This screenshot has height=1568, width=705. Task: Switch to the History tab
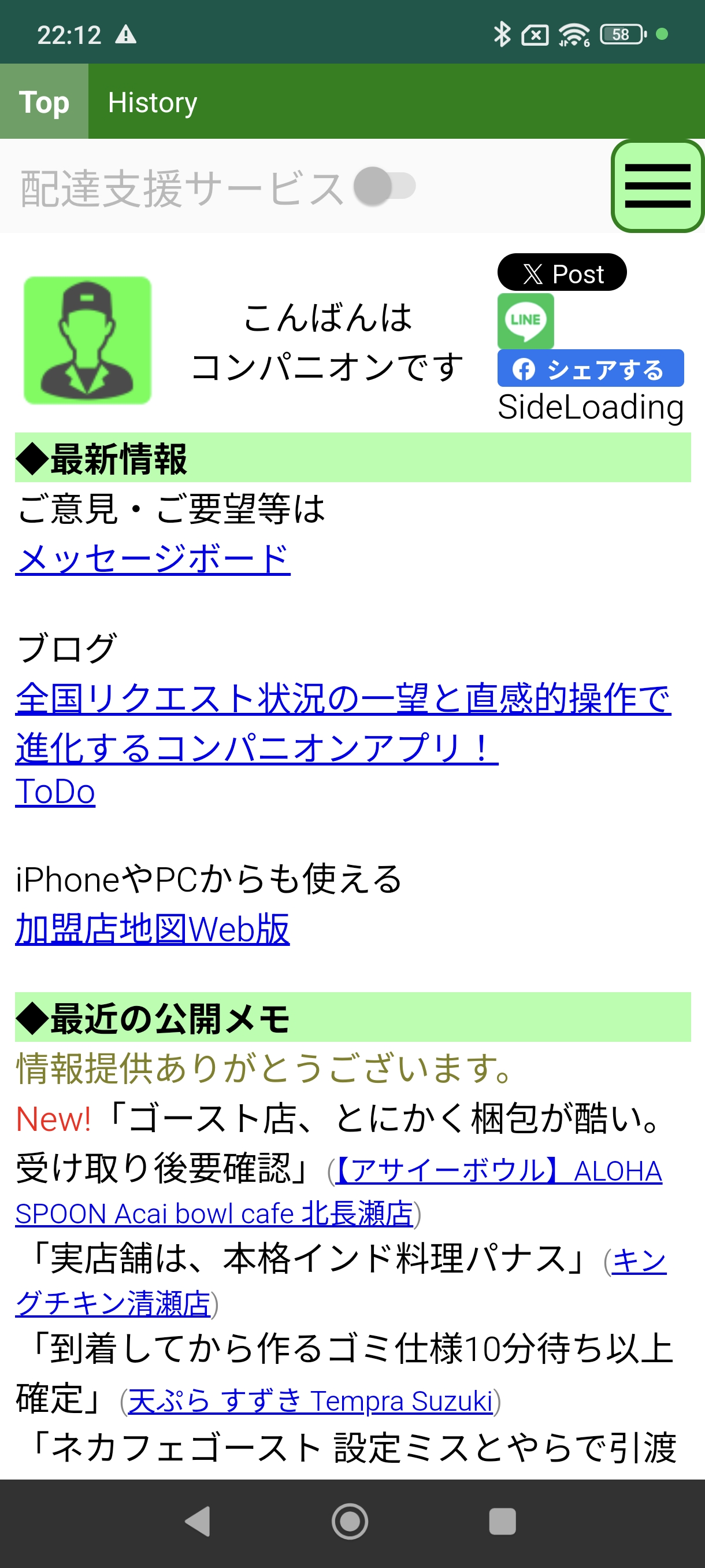click(x=152, y=102)
